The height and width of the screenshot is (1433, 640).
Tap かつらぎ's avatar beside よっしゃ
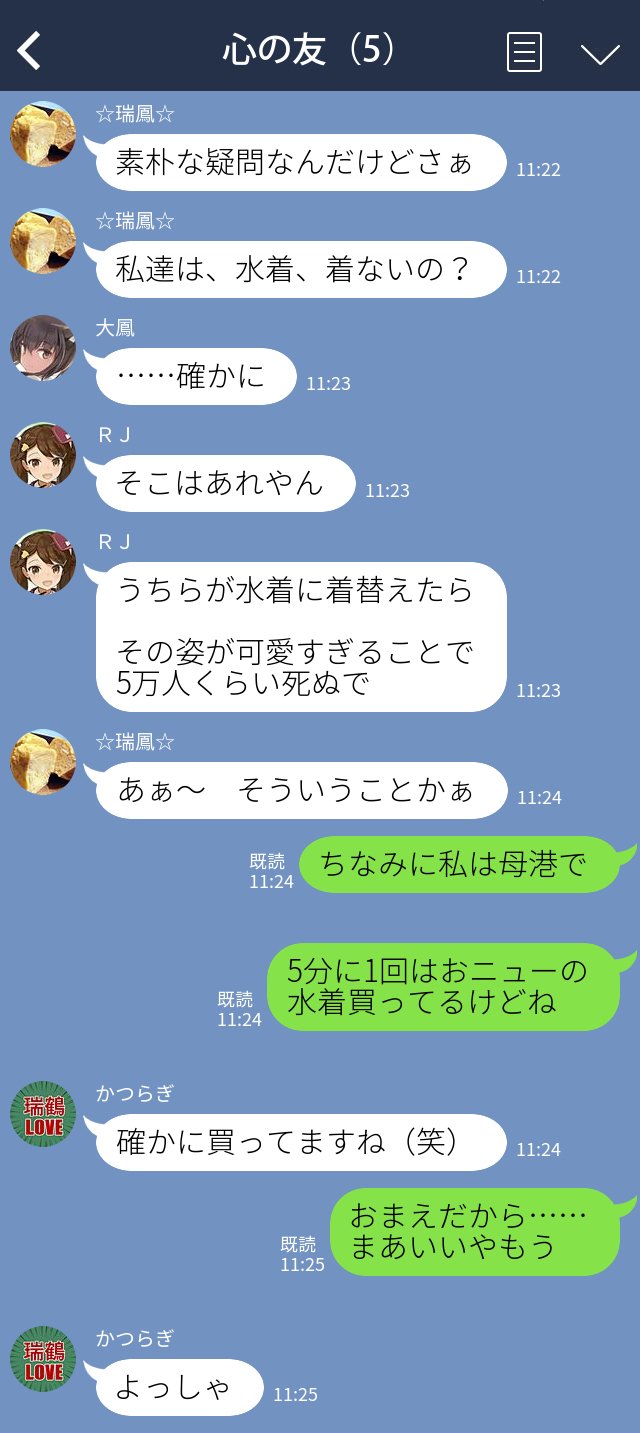[x=43, y=1359]
